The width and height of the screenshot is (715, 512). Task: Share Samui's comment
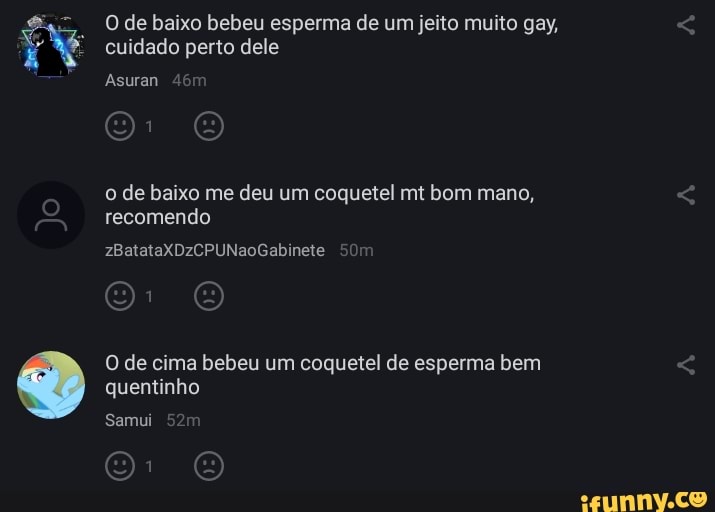coord(685,365)
